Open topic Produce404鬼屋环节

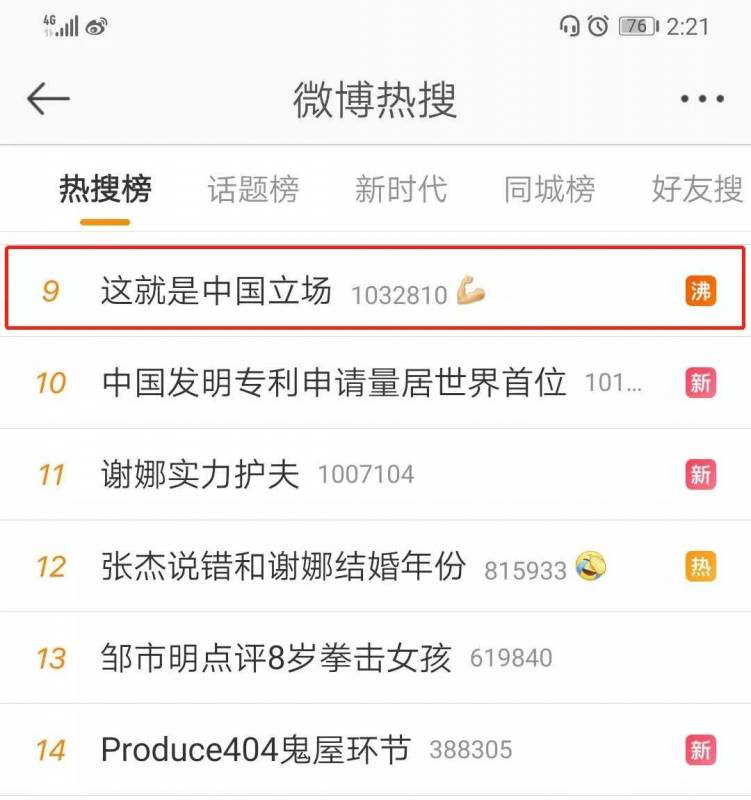coord(256,750)
